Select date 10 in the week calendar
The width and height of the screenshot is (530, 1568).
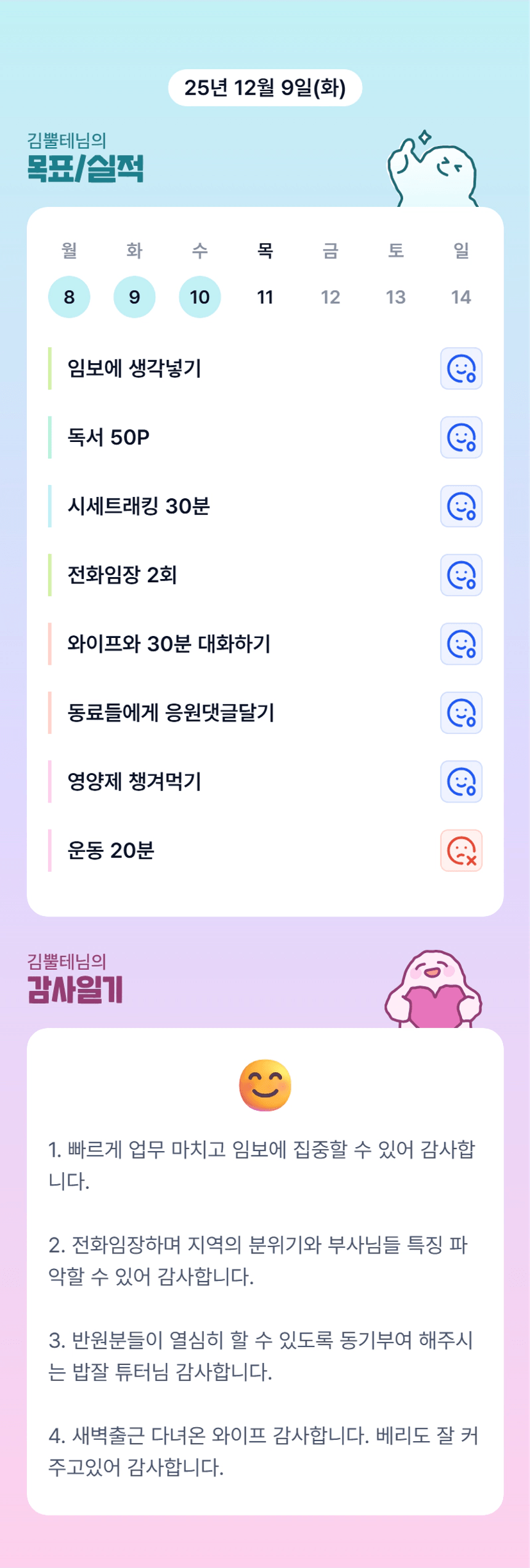coord(200,297)
